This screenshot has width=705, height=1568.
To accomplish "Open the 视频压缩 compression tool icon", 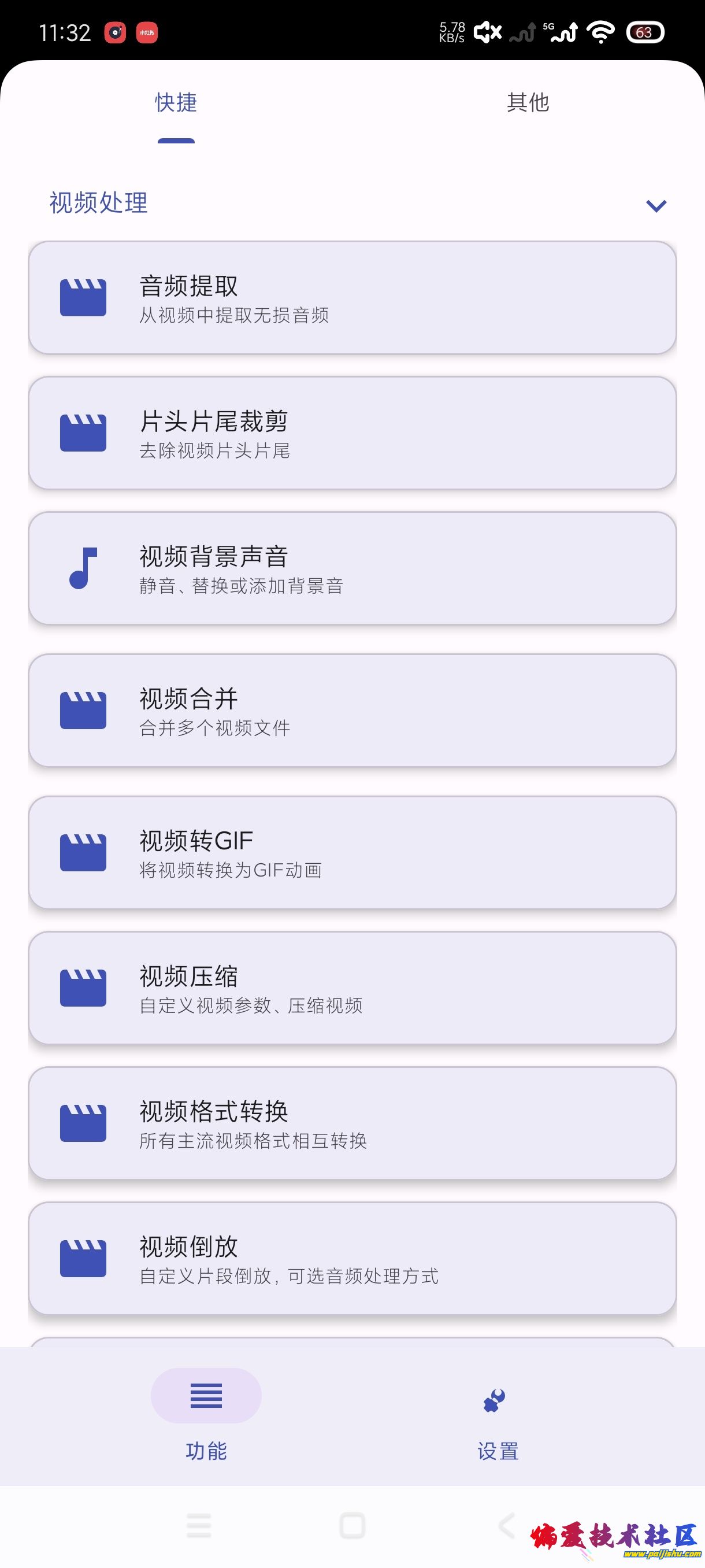I will coord(84,989).
